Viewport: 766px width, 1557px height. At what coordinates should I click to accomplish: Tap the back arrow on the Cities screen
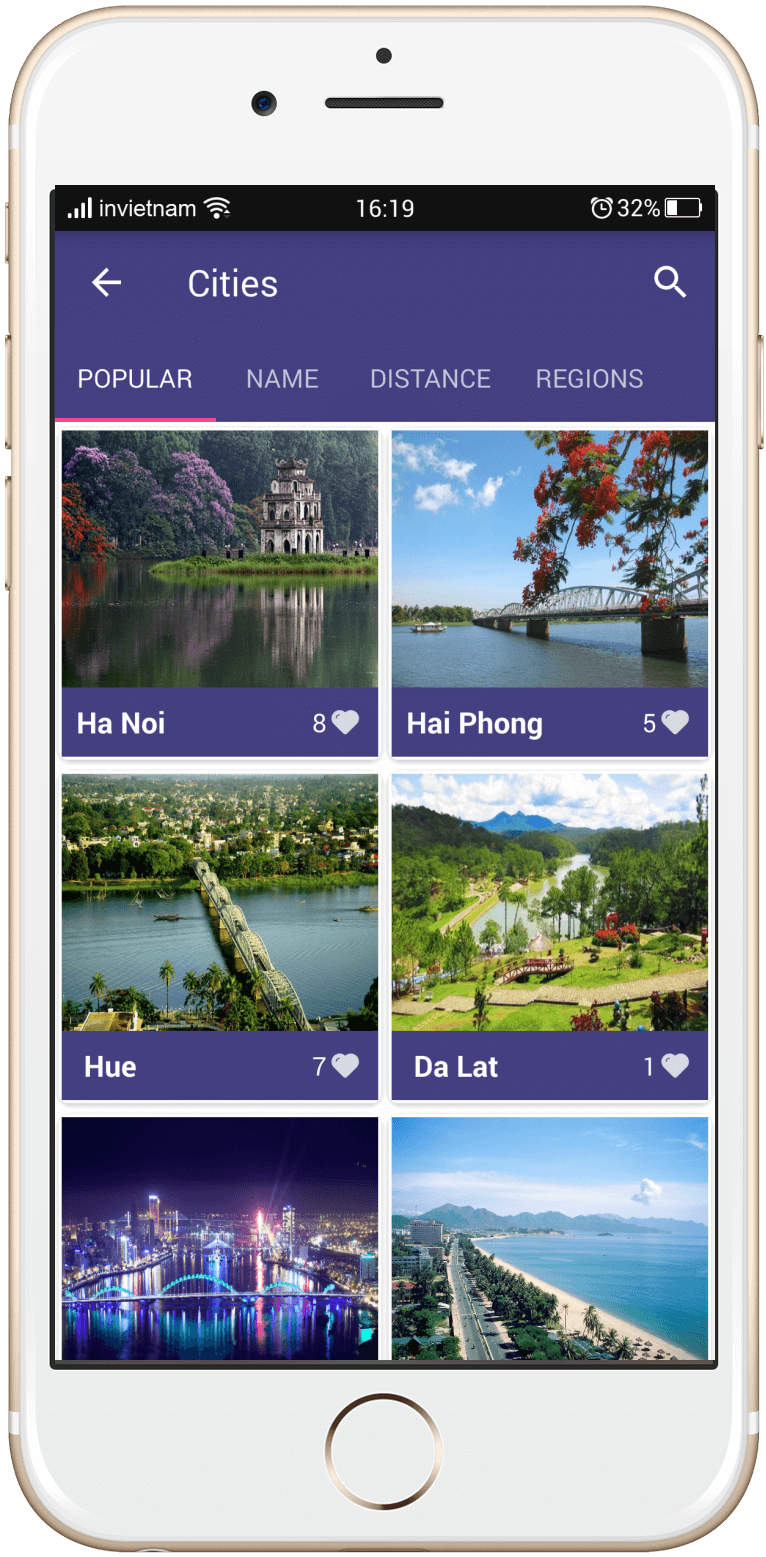(105, 283)
